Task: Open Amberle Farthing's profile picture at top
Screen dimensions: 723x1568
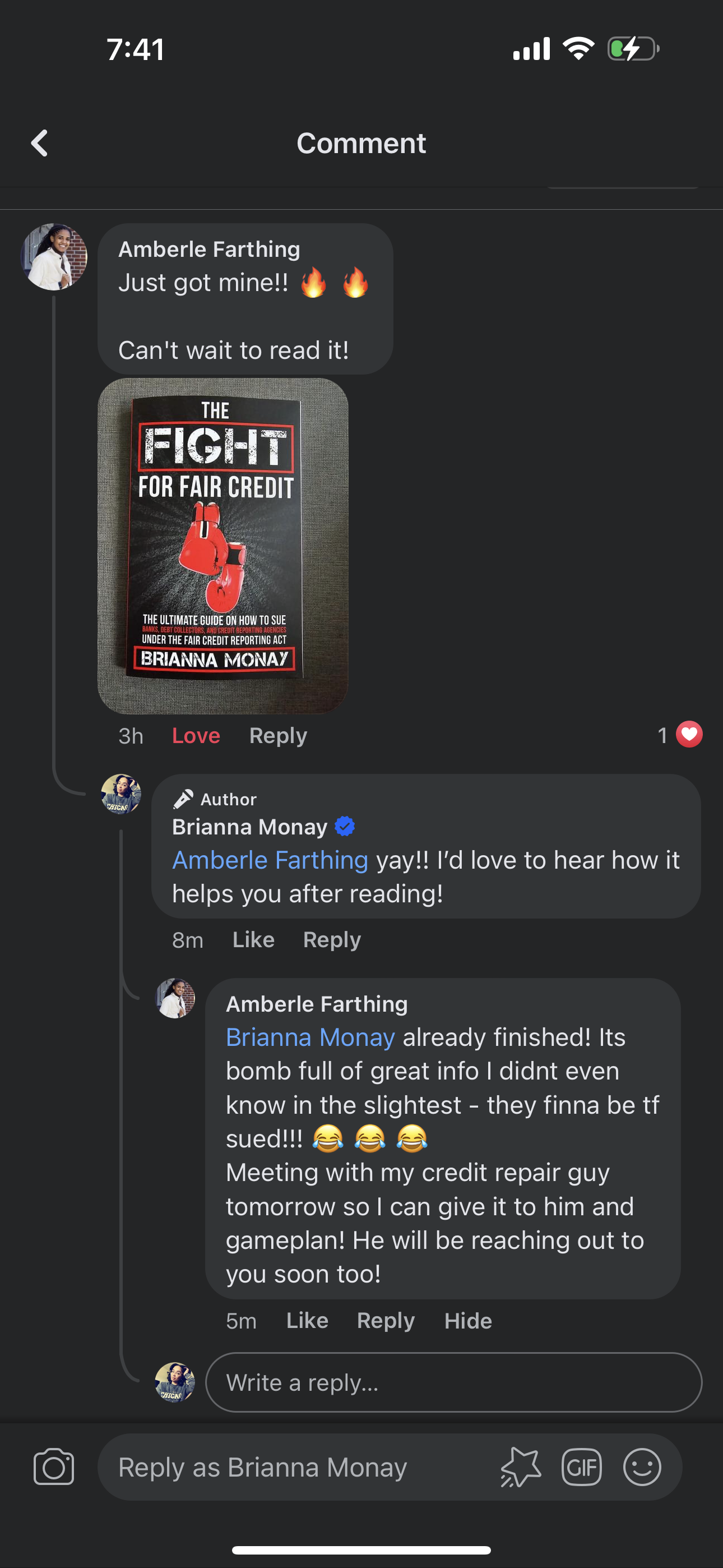Action: coord(54,256)
